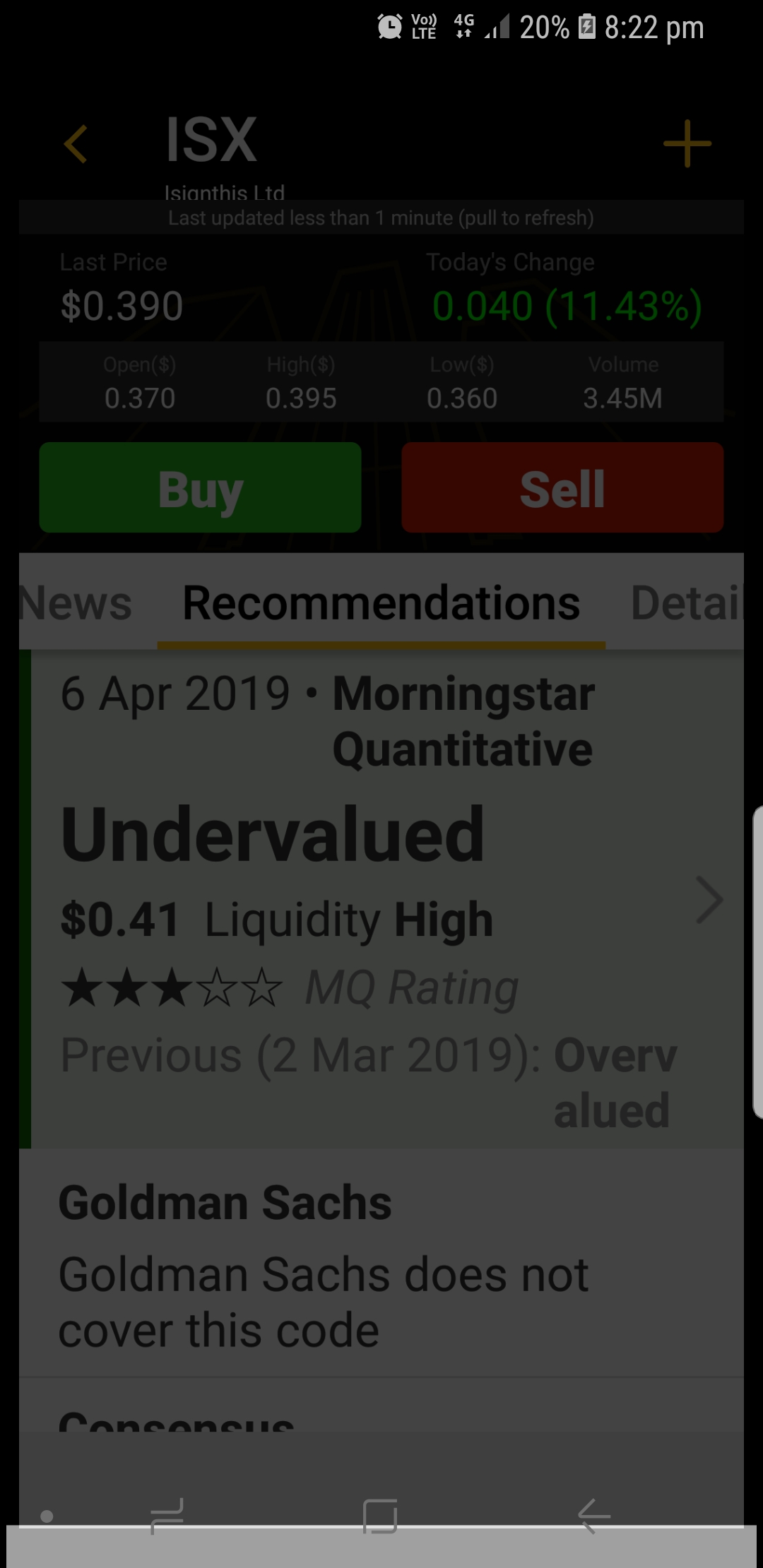The height and width of the screenshot is (1568, 763).
Task: Tap the system home button
Action: pos(380,1516)
